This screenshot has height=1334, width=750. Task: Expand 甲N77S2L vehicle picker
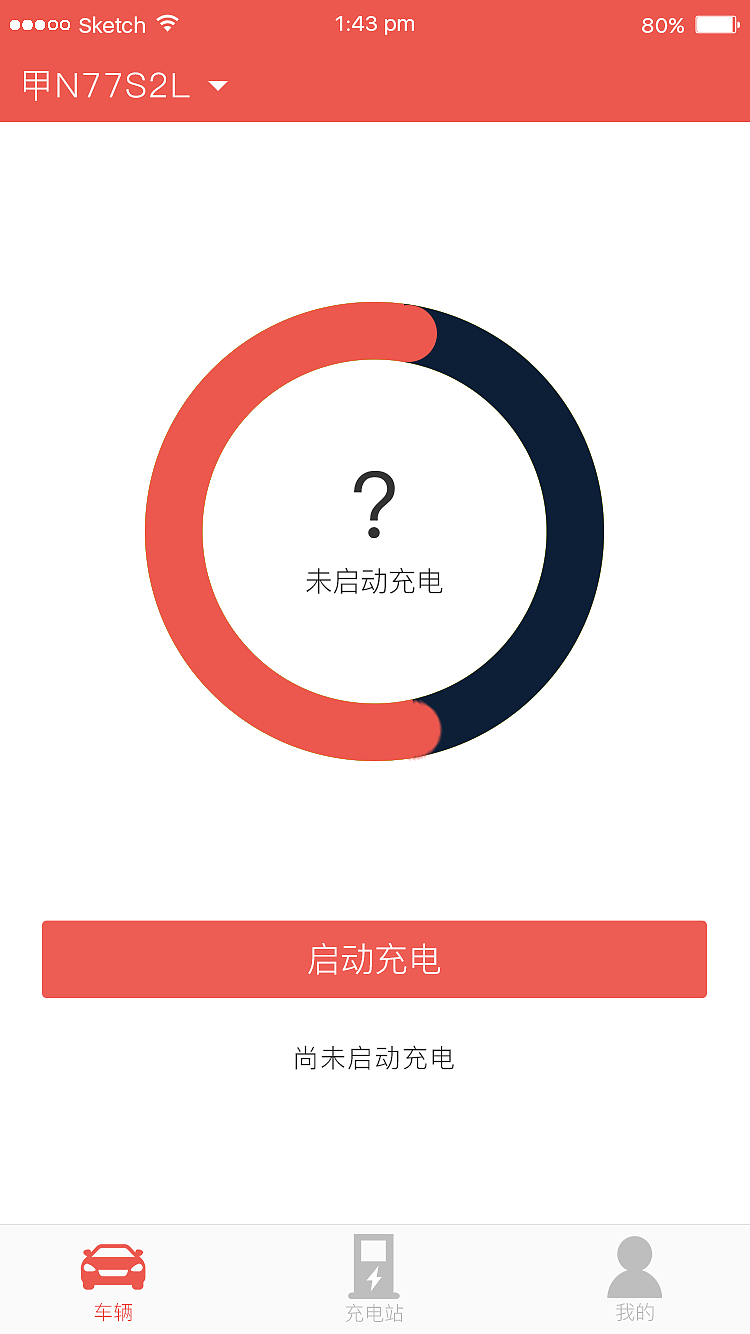pos(120,85)
